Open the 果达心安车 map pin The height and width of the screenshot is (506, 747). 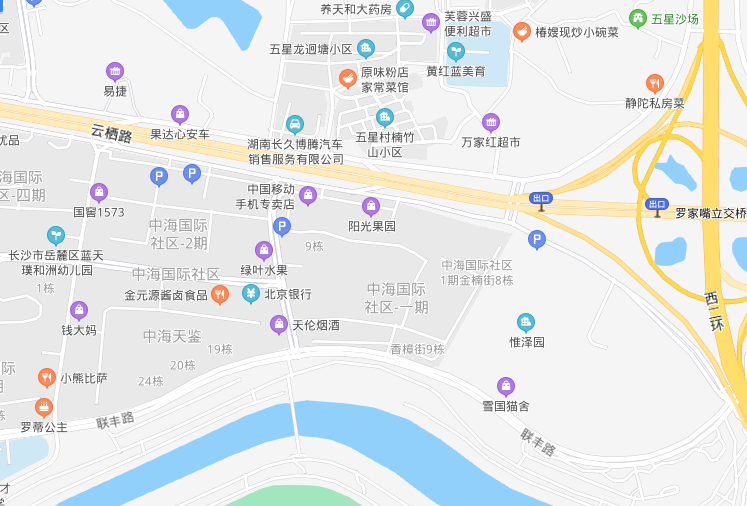[180, 114]
